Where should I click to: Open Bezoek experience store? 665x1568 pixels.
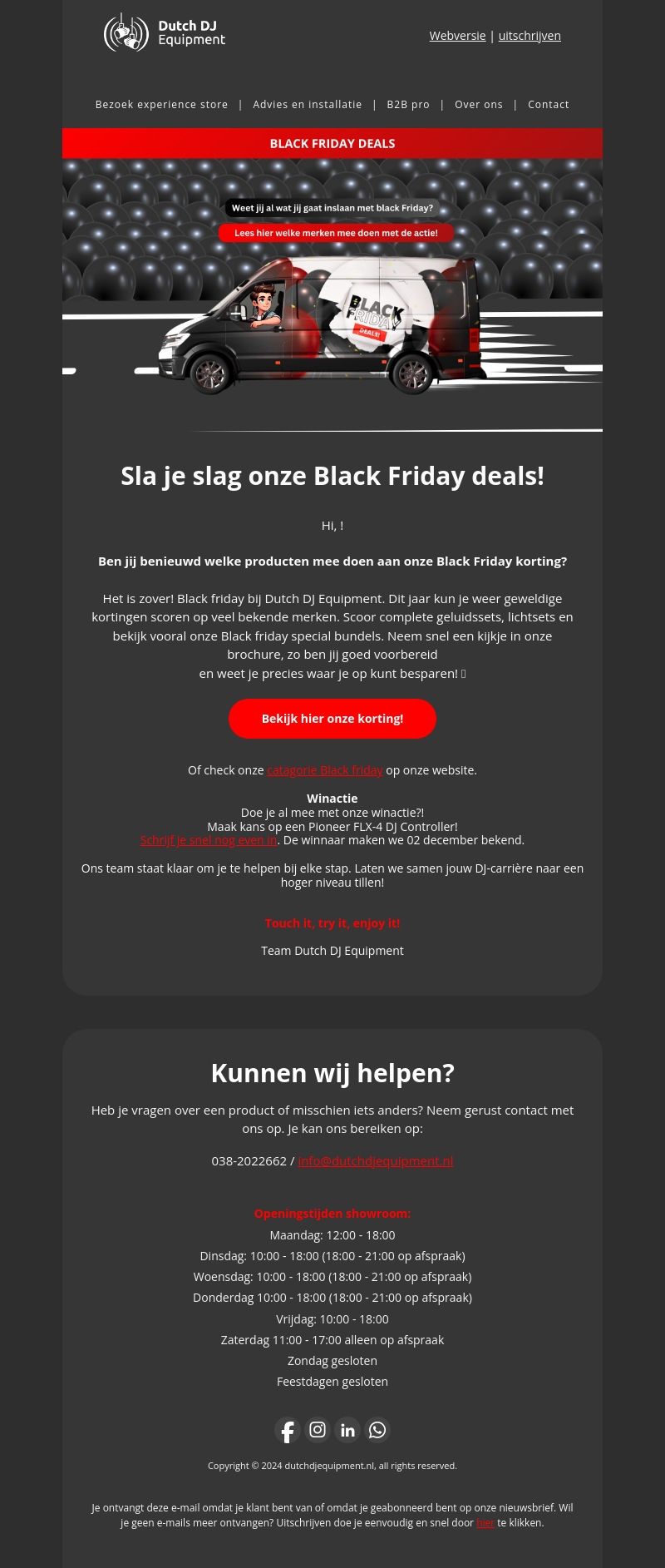point(161,105)
